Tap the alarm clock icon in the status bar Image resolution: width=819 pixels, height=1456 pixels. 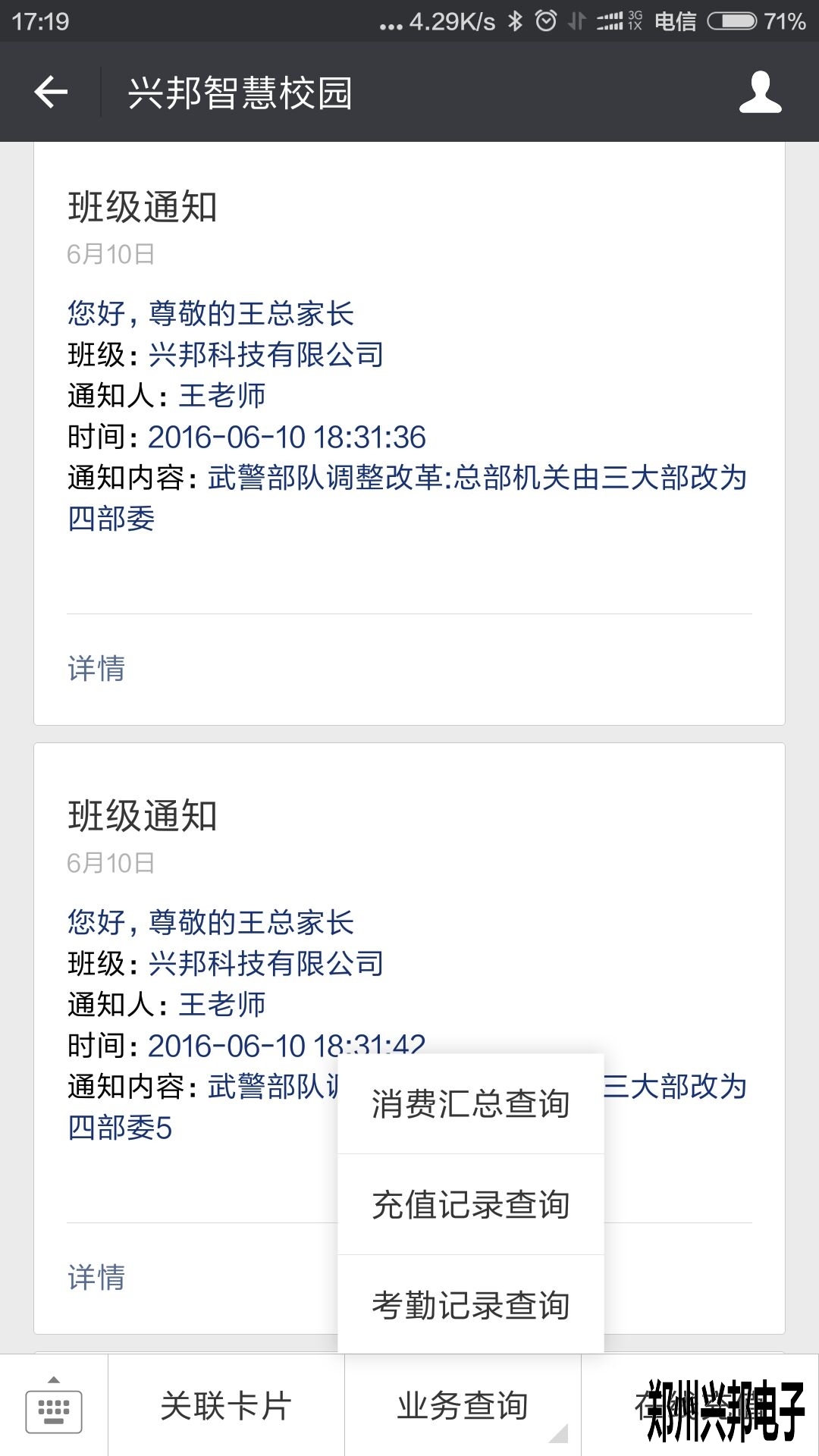point(544,21)
